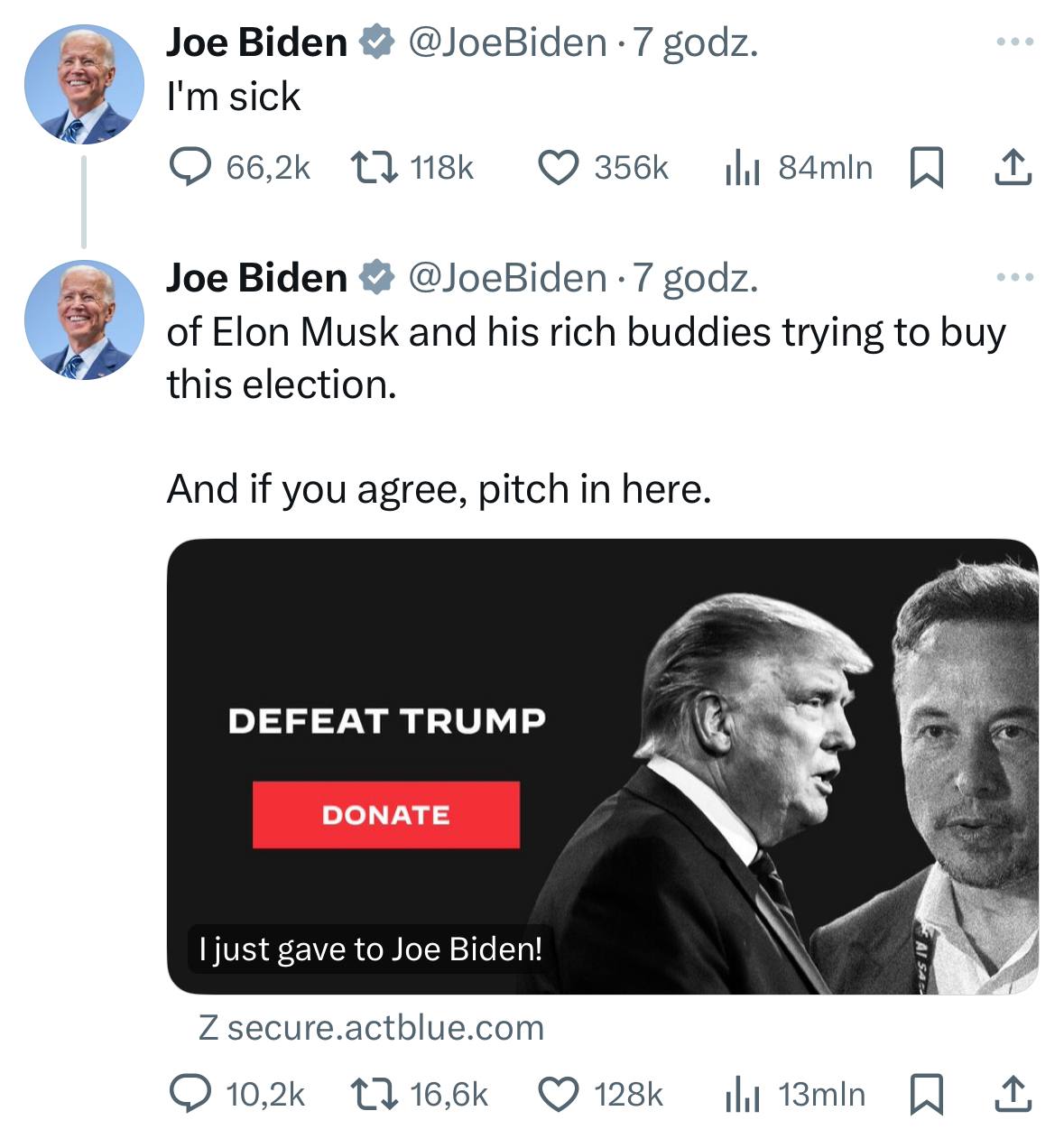Image resolution: width=1064 pixels, height=1148 pixels.
Task: Open Joe Biden's avatar beside "I'm sick"
Action: coord(84,85)
